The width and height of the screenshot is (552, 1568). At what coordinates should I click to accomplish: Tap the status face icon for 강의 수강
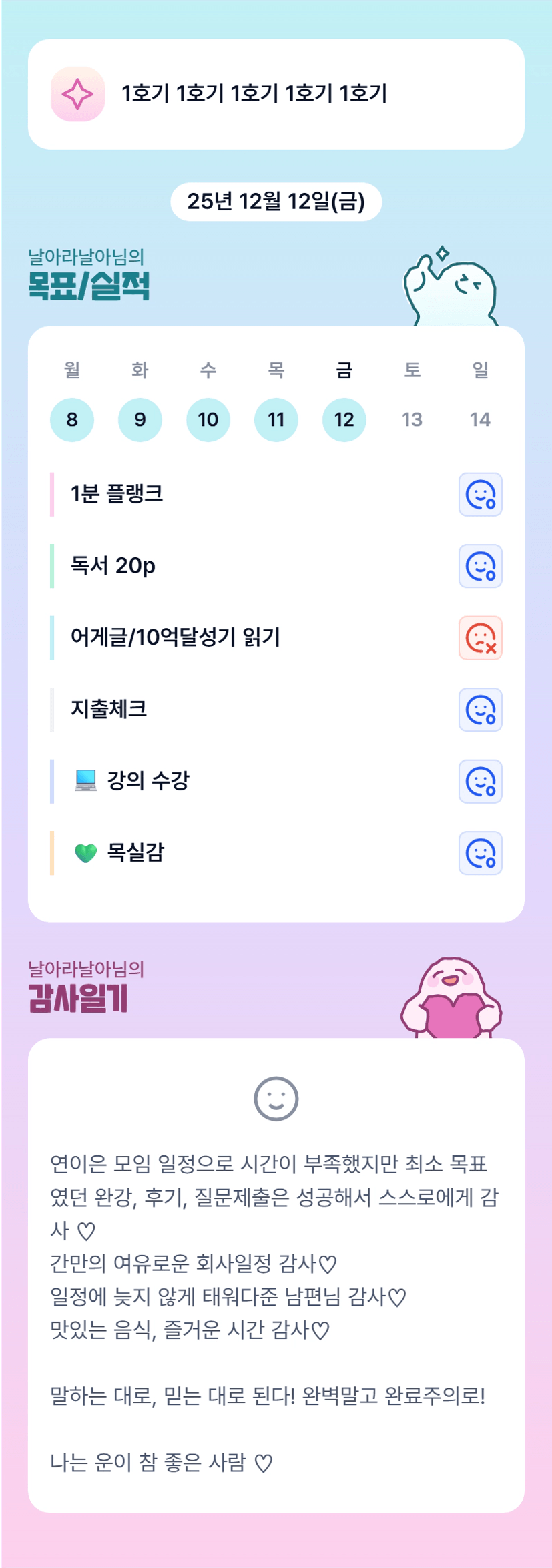[x=481, y=782]
